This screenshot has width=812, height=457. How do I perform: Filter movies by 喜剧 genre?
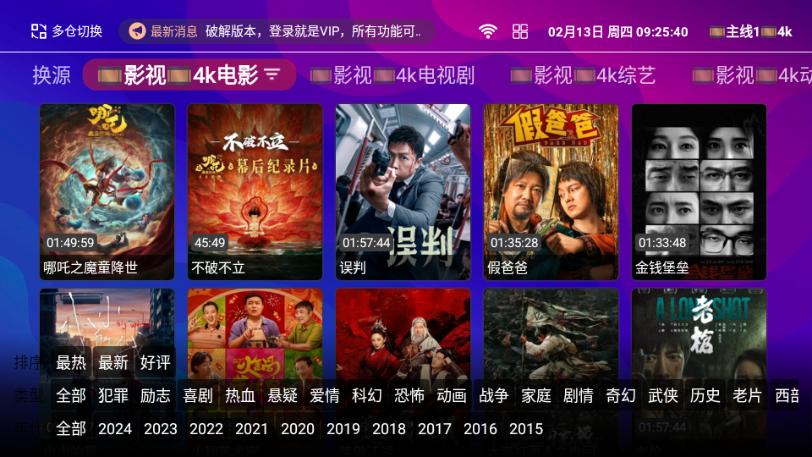point(197,395)
